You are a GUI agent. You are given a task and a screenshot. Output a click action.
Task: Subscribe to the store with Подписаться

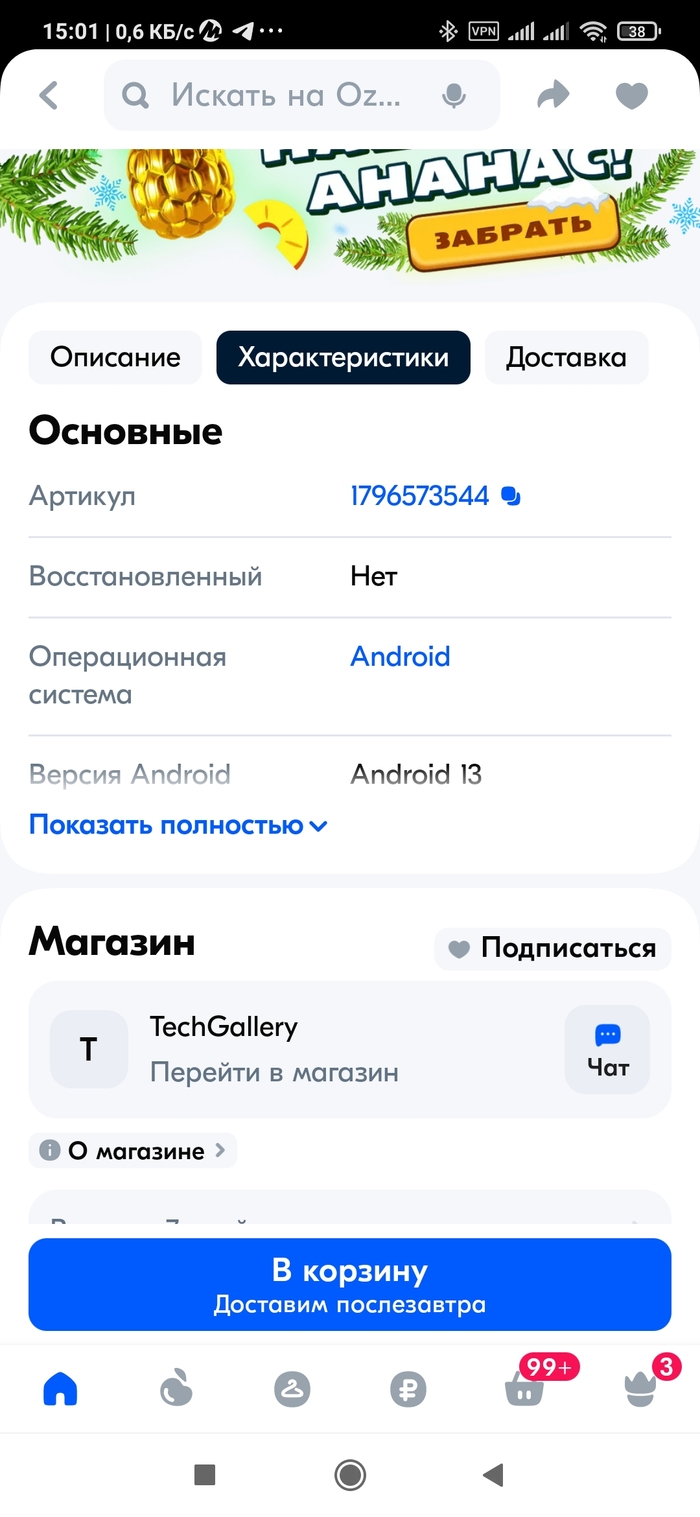553,948
